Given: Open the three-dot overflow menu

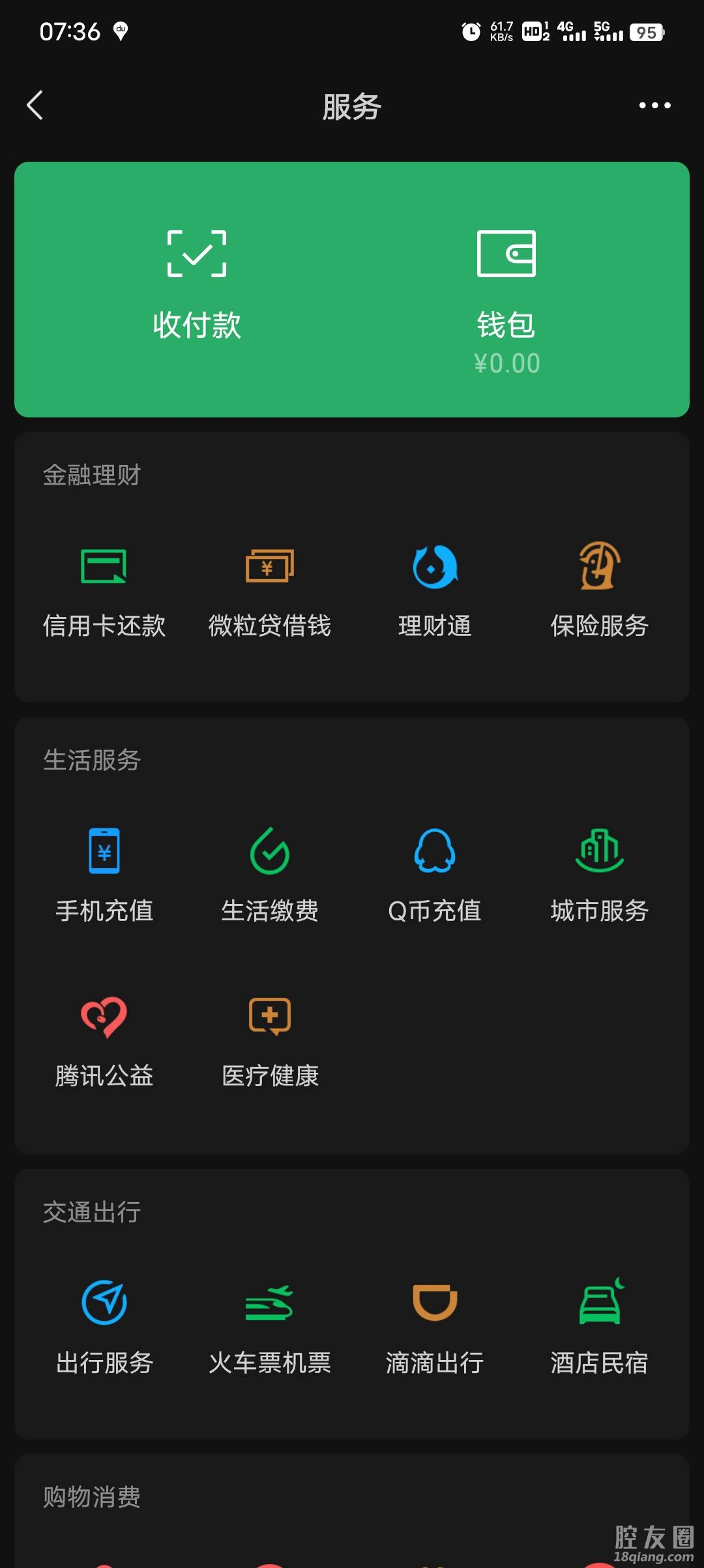Looking at the screenshot, I should [654, 106].
